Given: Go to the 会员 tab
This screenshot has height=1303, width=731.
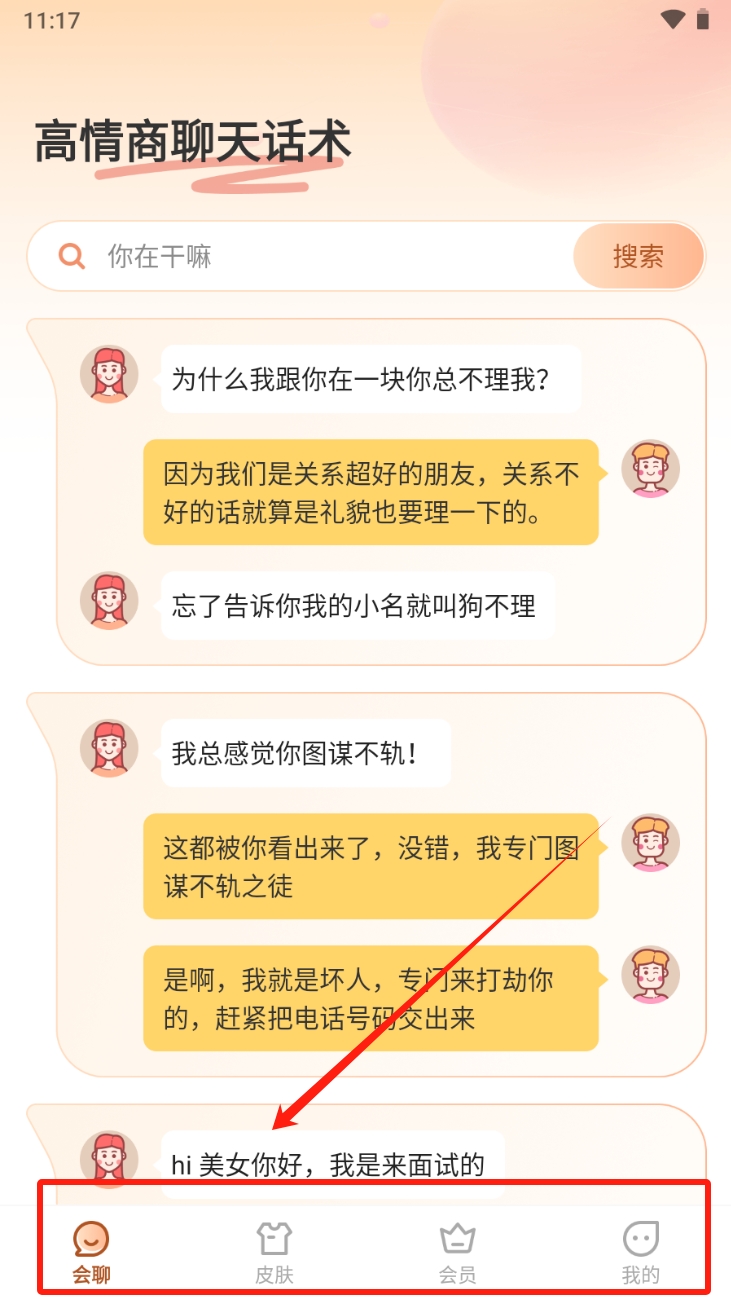Looking at the screenshot, I should 457,1251.
